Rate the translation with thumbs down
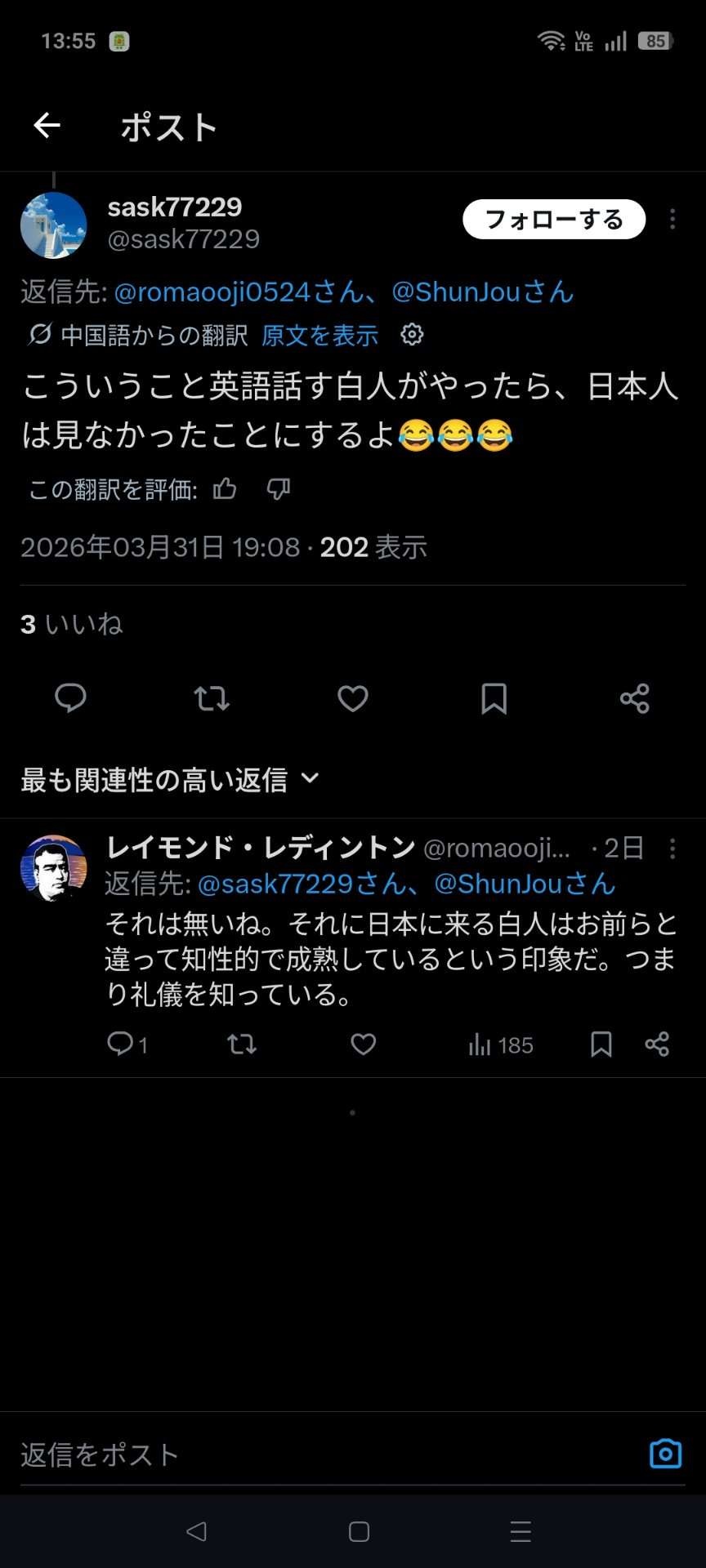The height and width of the screenshot is (1568, 706). click(x=279, y=489)
